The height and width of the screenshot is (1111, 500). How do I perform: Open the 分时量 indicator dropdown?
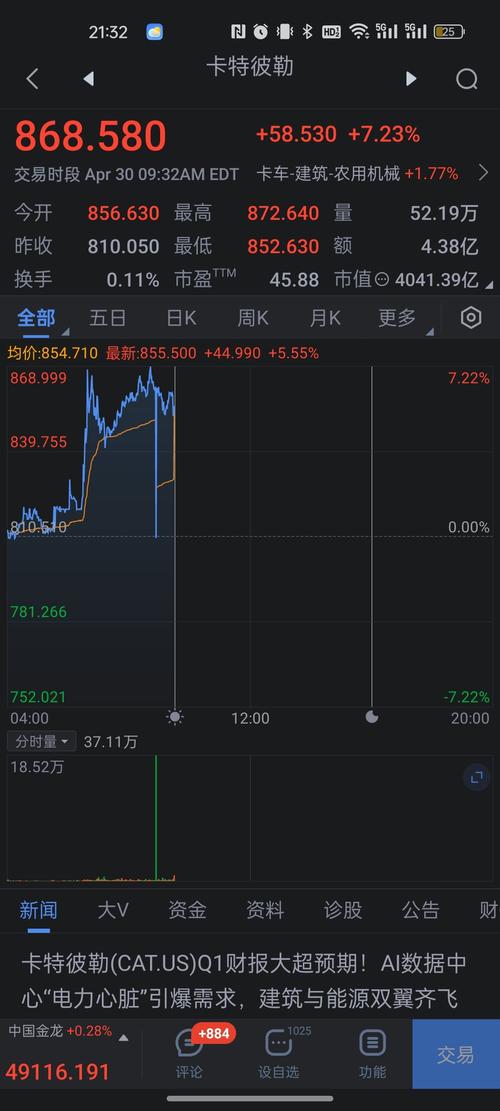coord(42,742)
